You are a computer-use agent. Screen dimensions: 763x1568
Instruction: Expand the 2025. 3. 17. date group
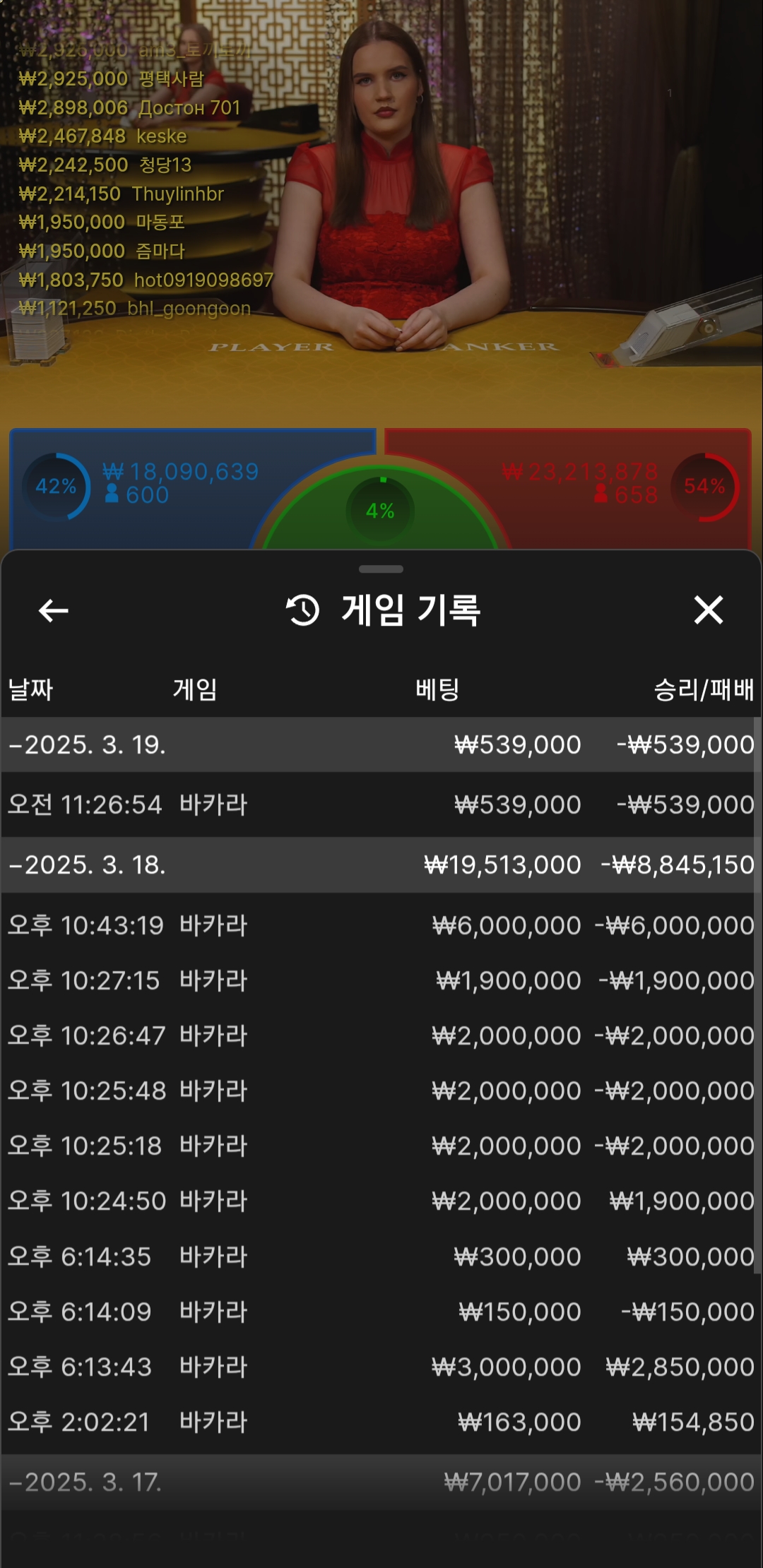(x=380, y=1482)
